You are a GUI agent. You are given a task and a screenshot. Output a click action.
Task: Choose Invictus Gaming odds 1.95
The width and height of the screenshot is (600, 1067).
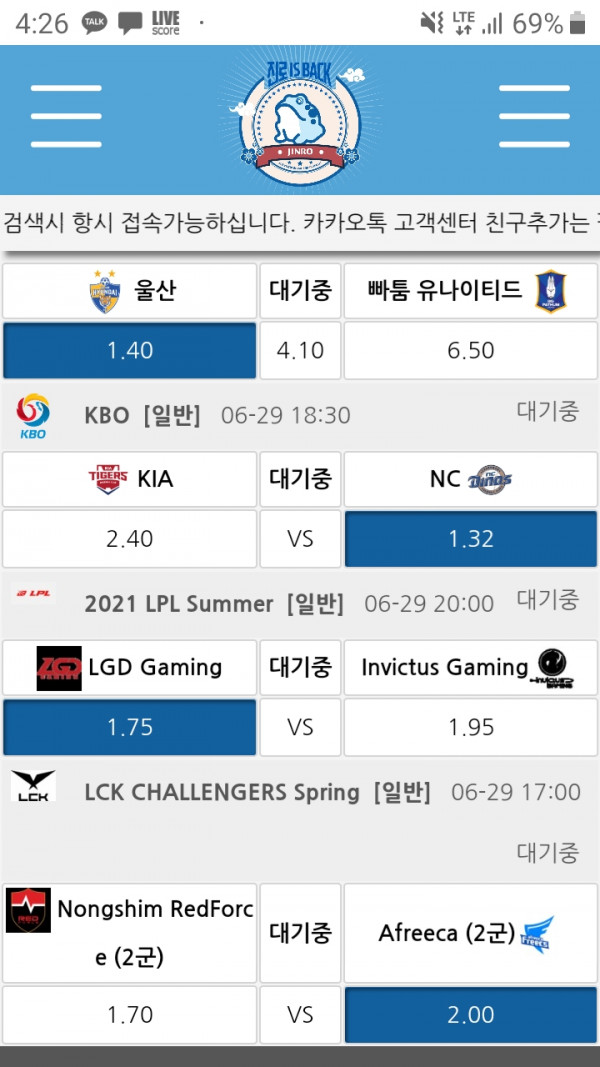click(x=471, y=727)
